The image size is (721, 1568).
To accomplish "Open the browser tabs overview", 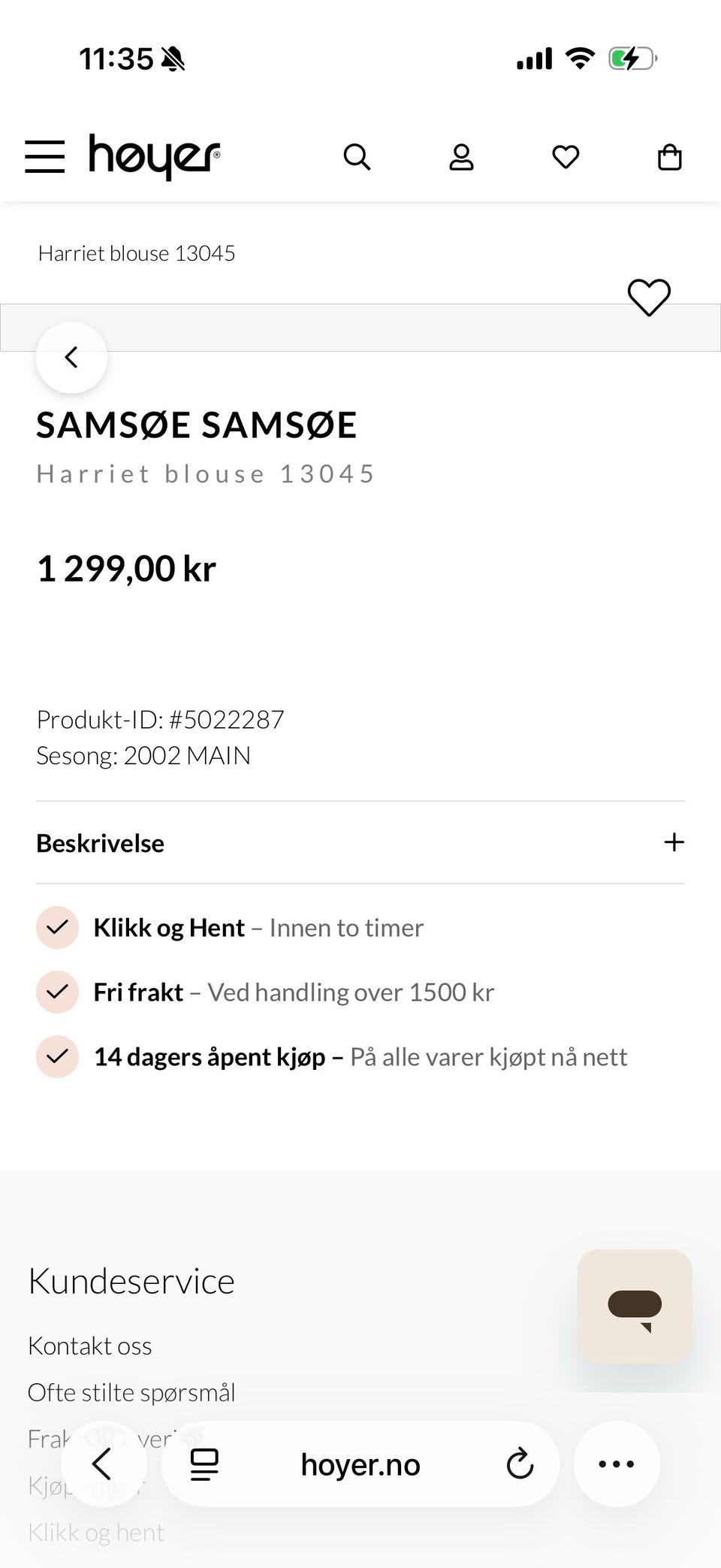I will coord(204,1464).
